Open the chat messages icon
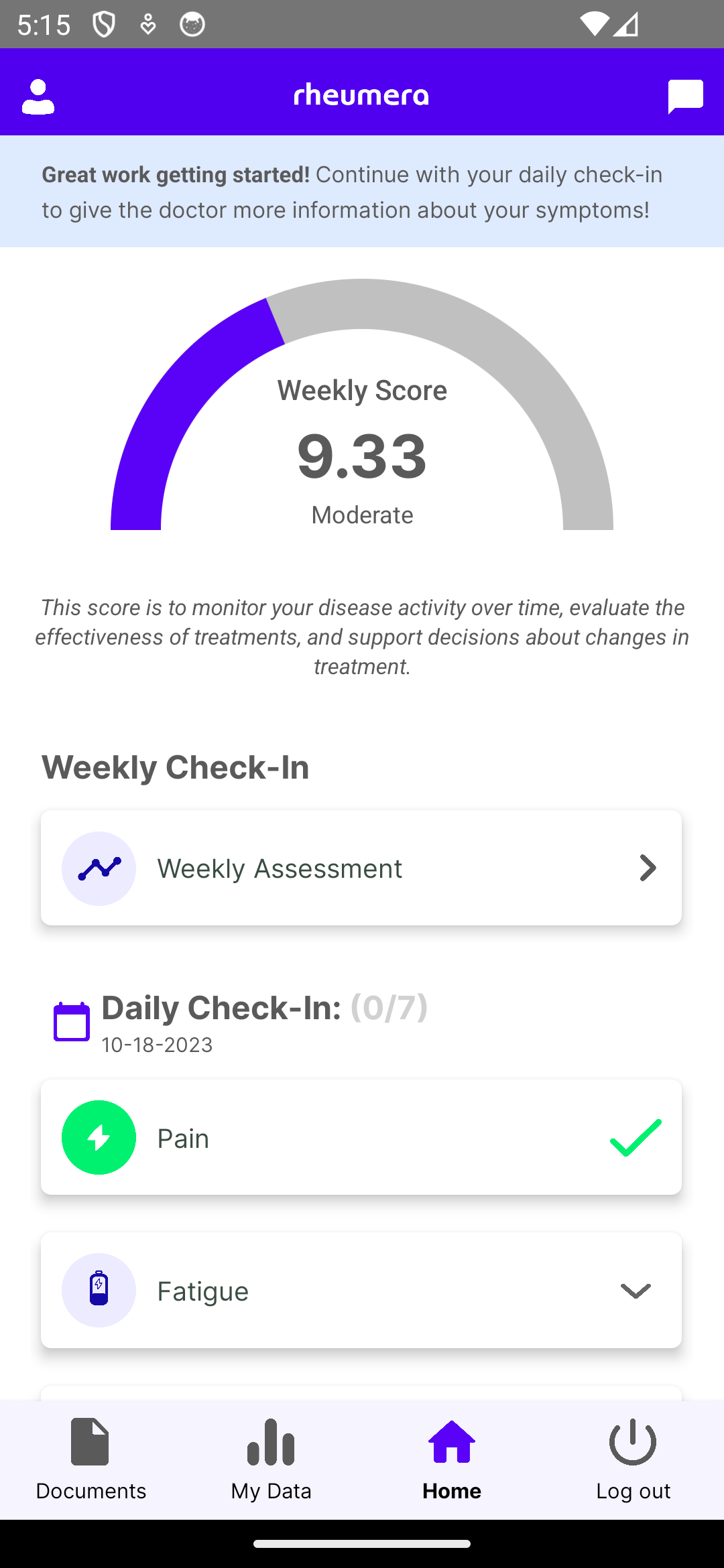Viewport: 724px width, 1568px height. 685,96
